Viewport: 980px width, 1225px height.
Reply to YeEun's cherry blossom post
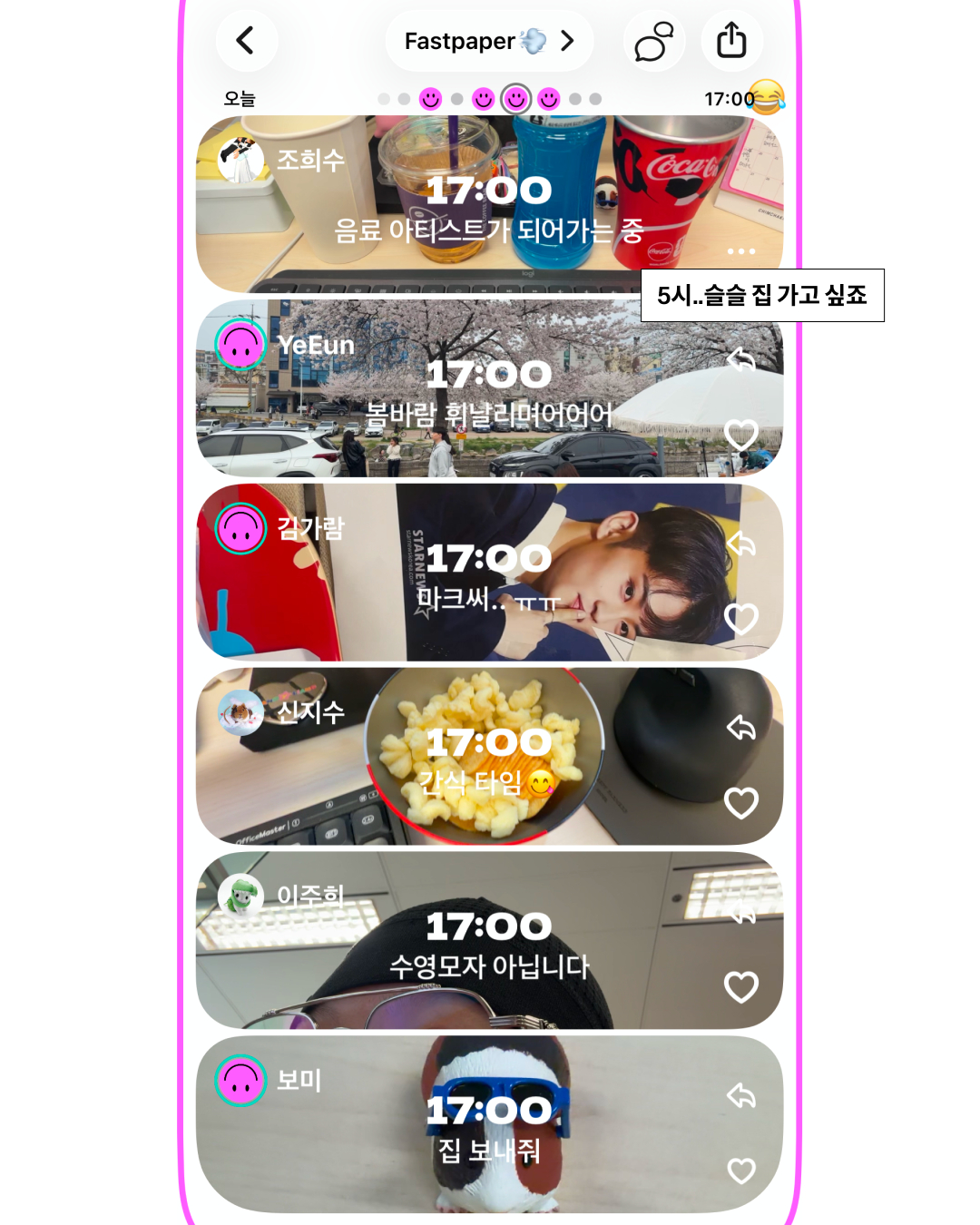click(741, 360)
